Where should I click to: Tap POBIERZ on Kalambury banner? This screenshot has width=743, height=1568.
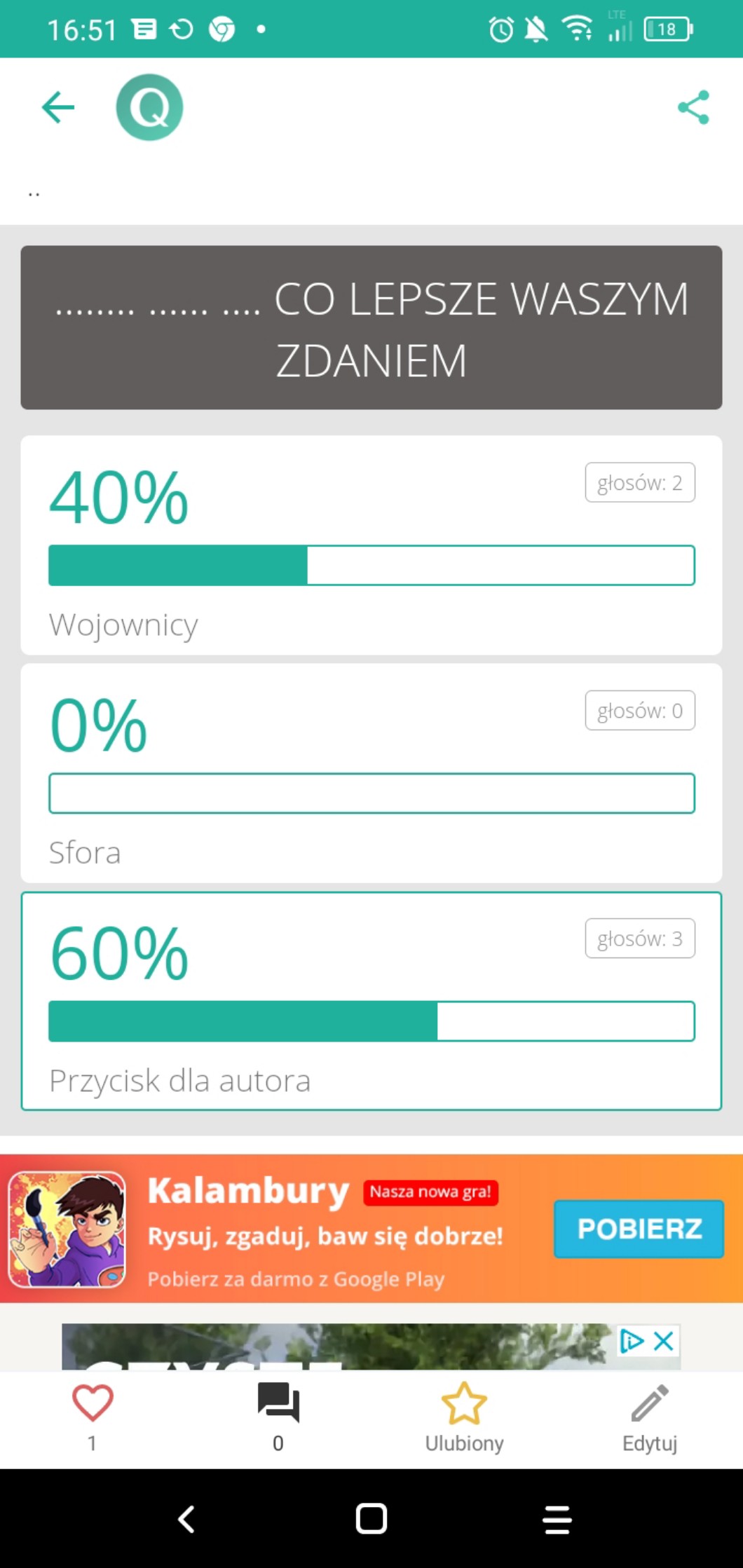point(639,1229)
